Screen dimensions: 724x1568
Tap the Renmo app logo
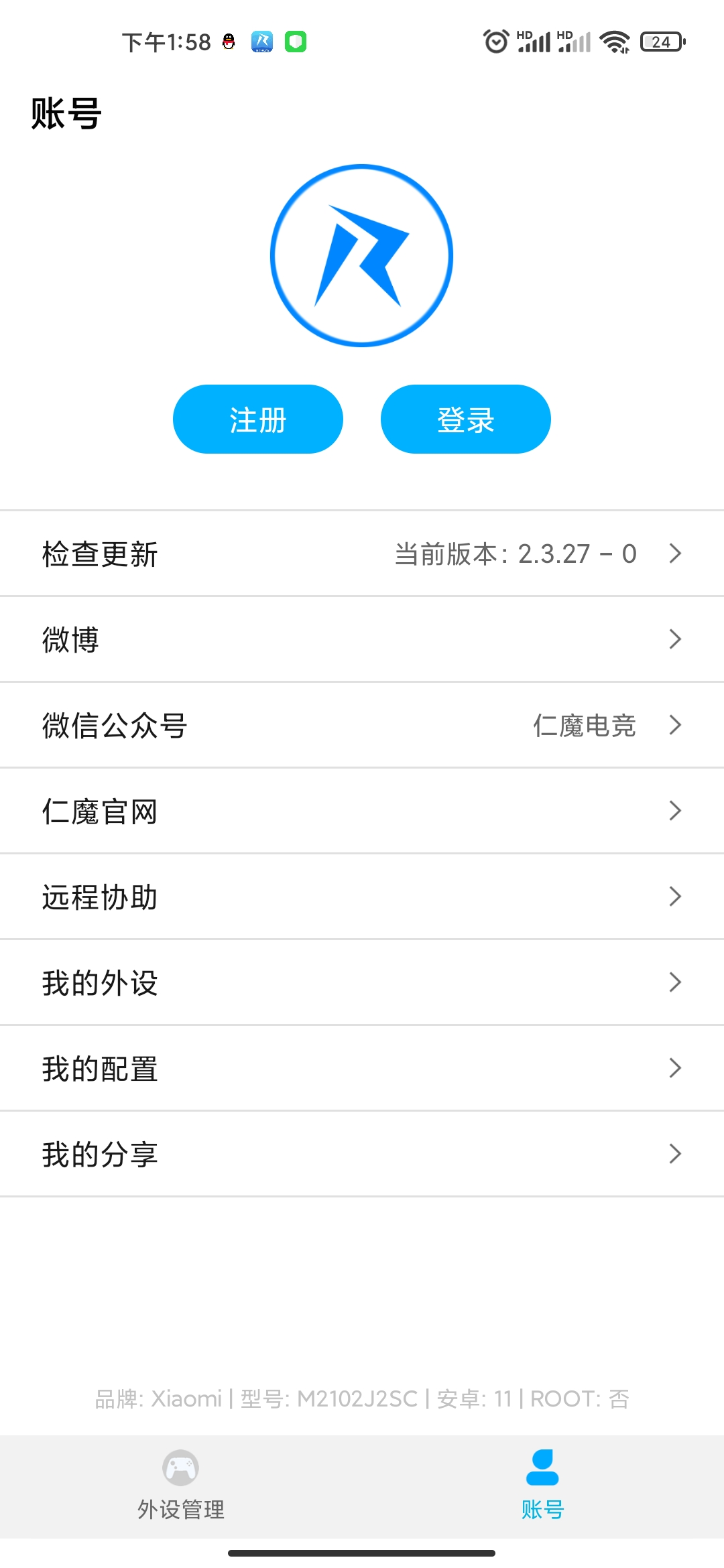coord(361,255)
